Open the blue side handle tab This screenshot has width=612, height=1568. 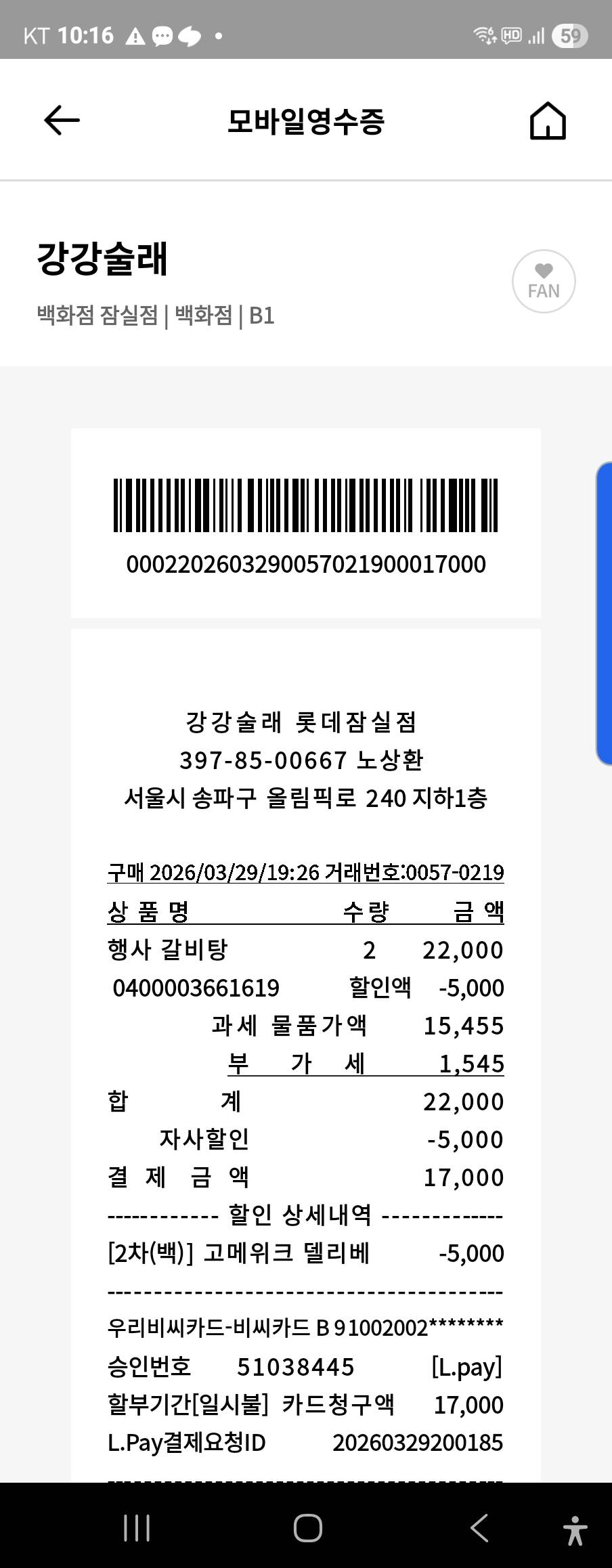[x=604, y=613]
